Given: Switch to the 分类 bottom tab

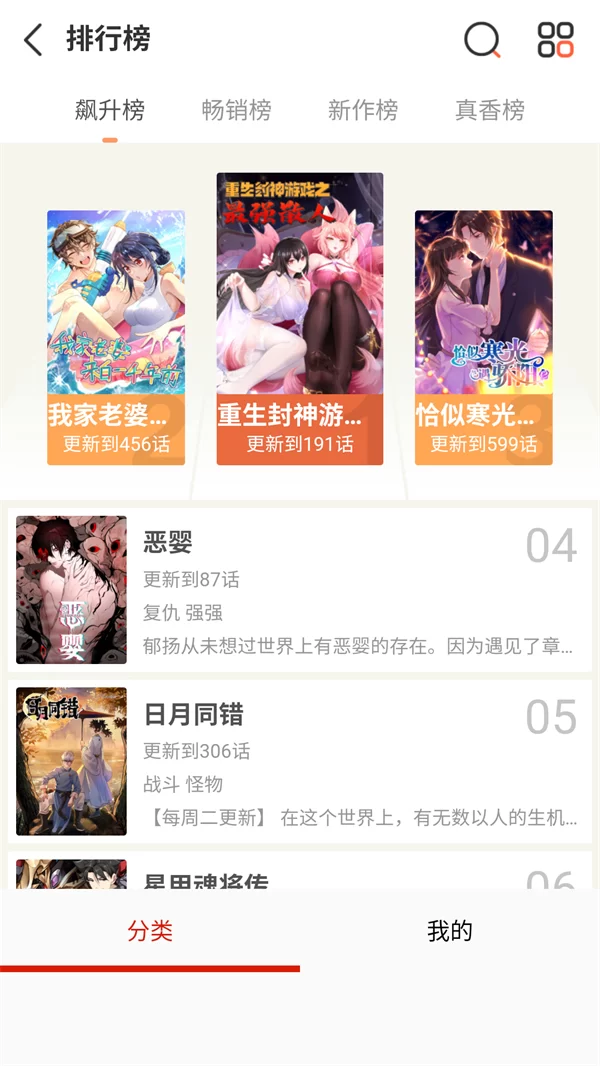Looking at the screenshot, I should tap(150, 932).
